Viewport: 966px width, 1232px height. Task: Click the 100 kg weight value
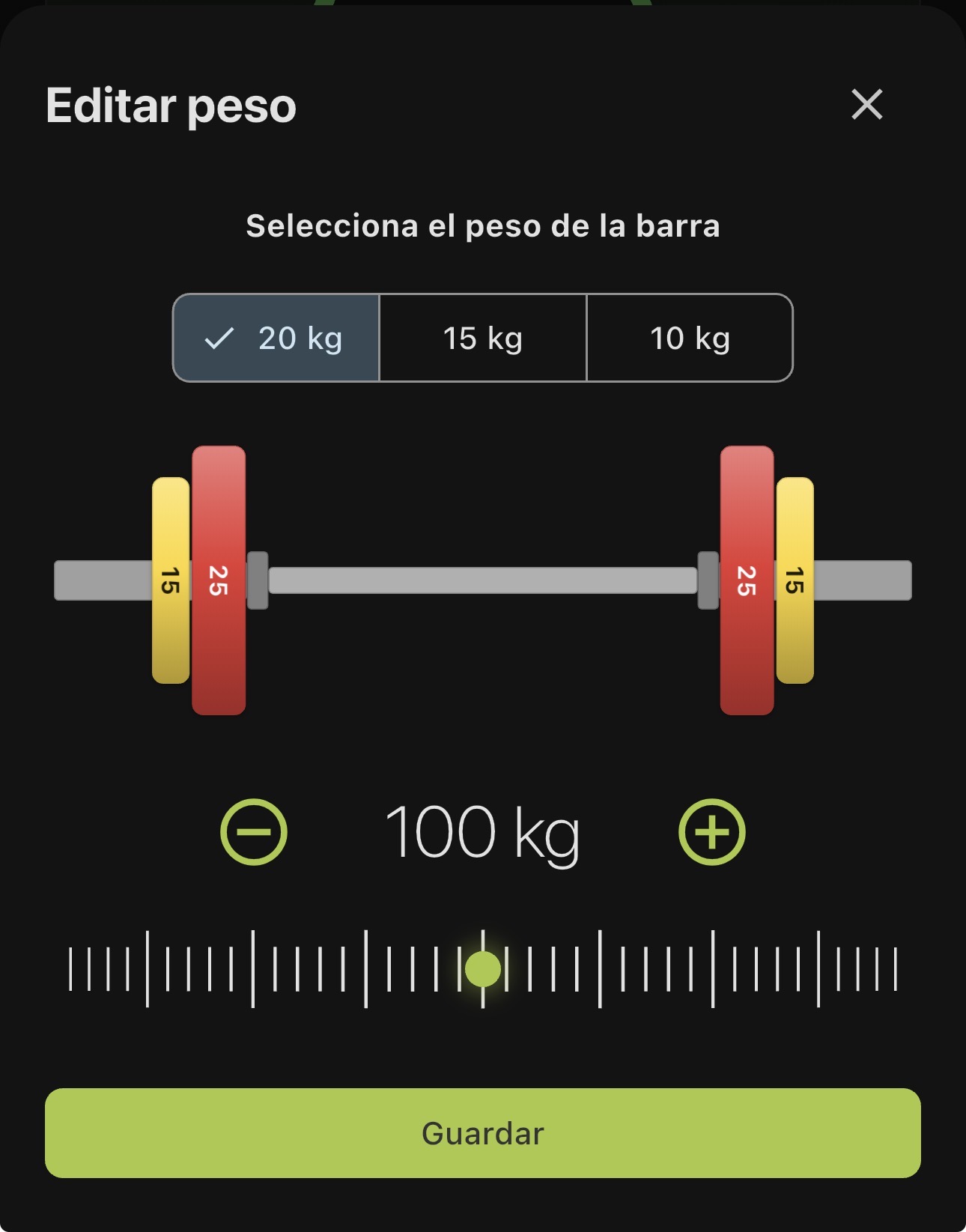coord(483,830)
